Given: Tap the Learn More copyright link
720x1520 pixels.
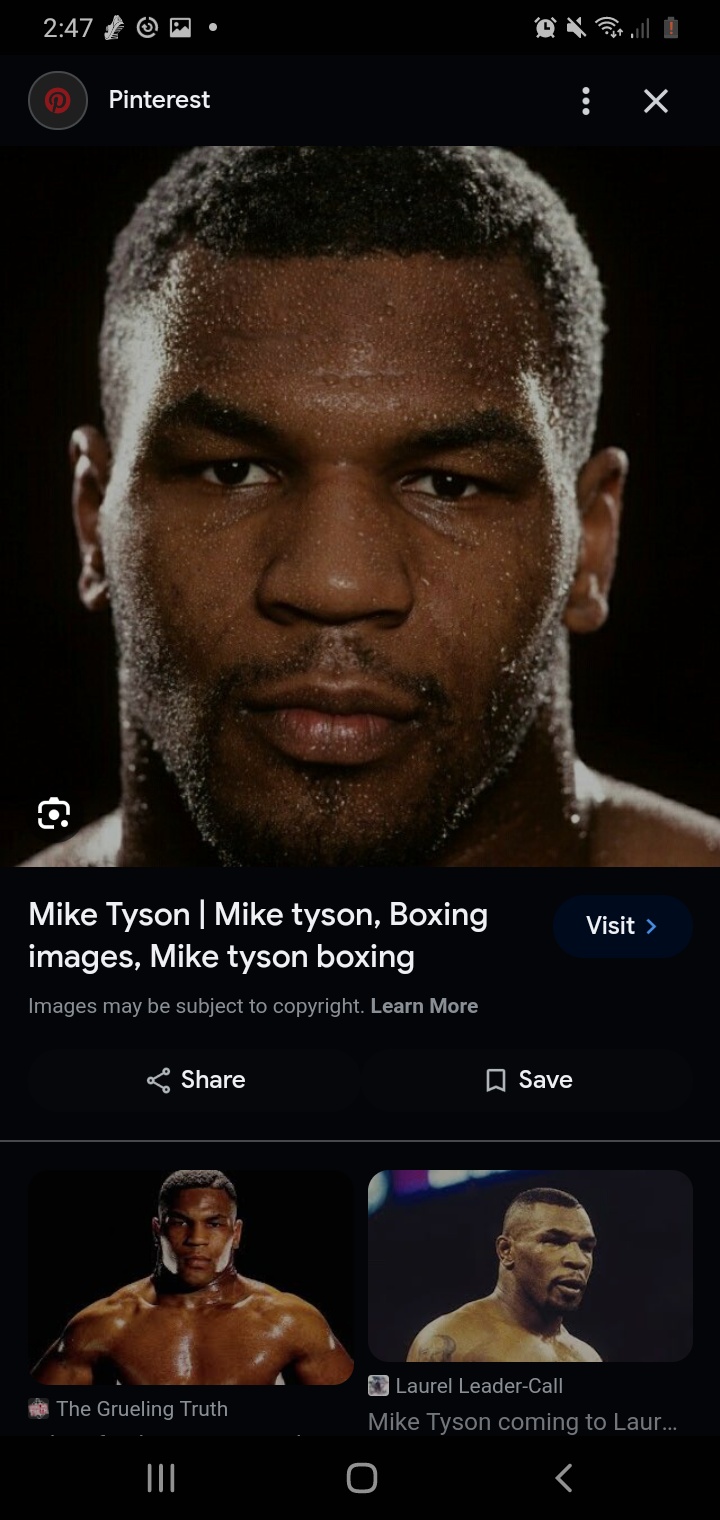Looking at the screenshot, I should tap(424, 1006).
